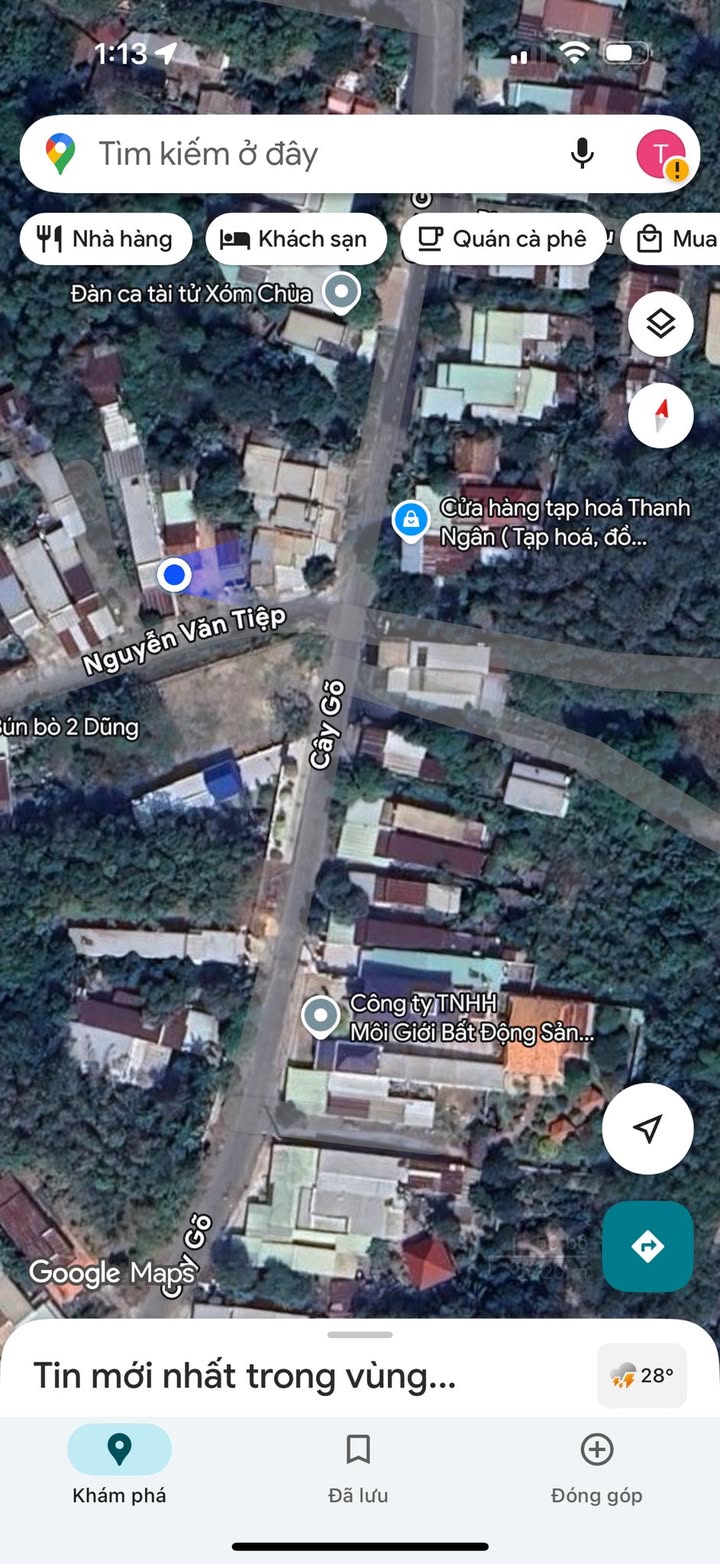720x1564 pixels.
Task: Open the account profile avatar
Action: (661, 154)
